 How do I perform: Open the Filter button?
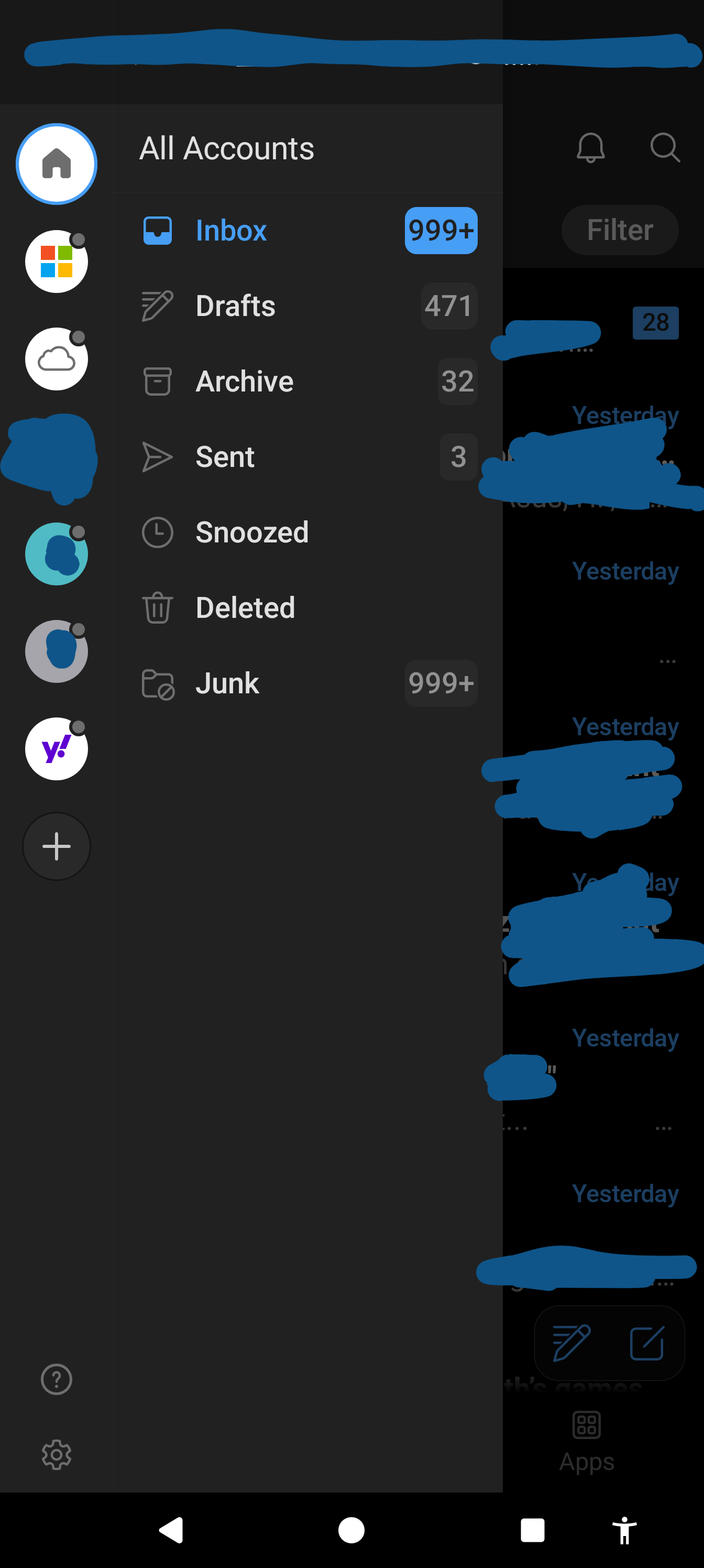620,230
